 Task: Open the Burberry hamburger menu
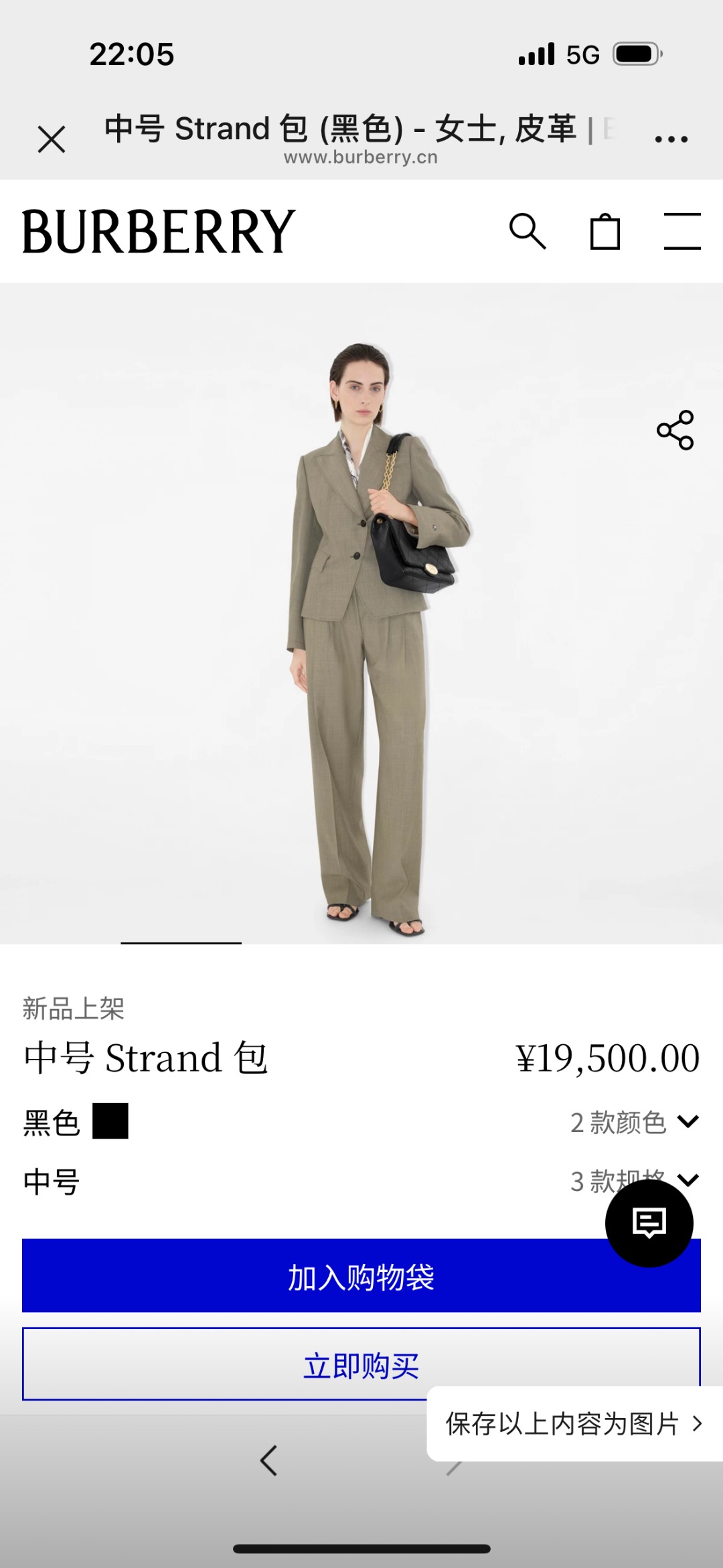[681, 232]
